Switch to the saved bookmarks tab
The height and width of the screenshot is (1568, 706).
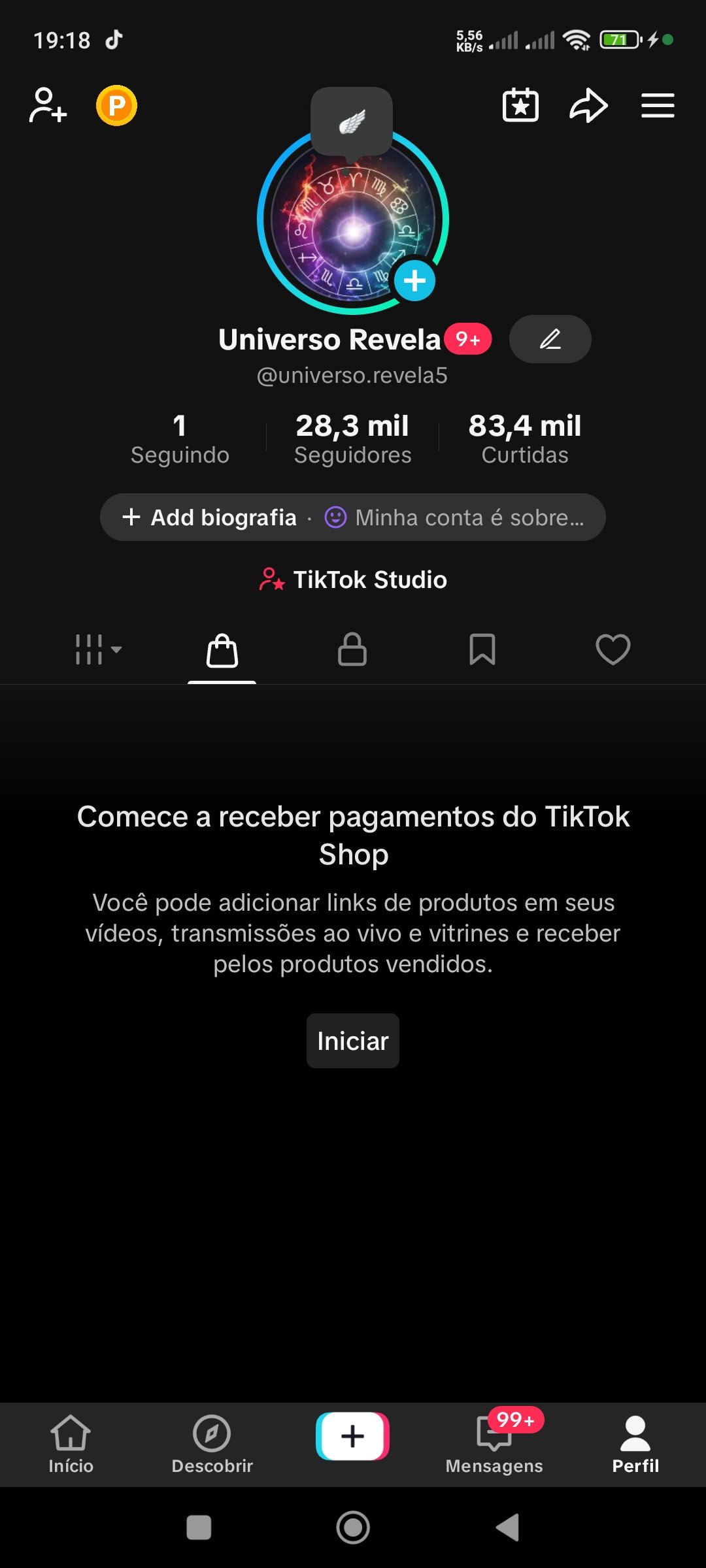[x=482, y=649]
